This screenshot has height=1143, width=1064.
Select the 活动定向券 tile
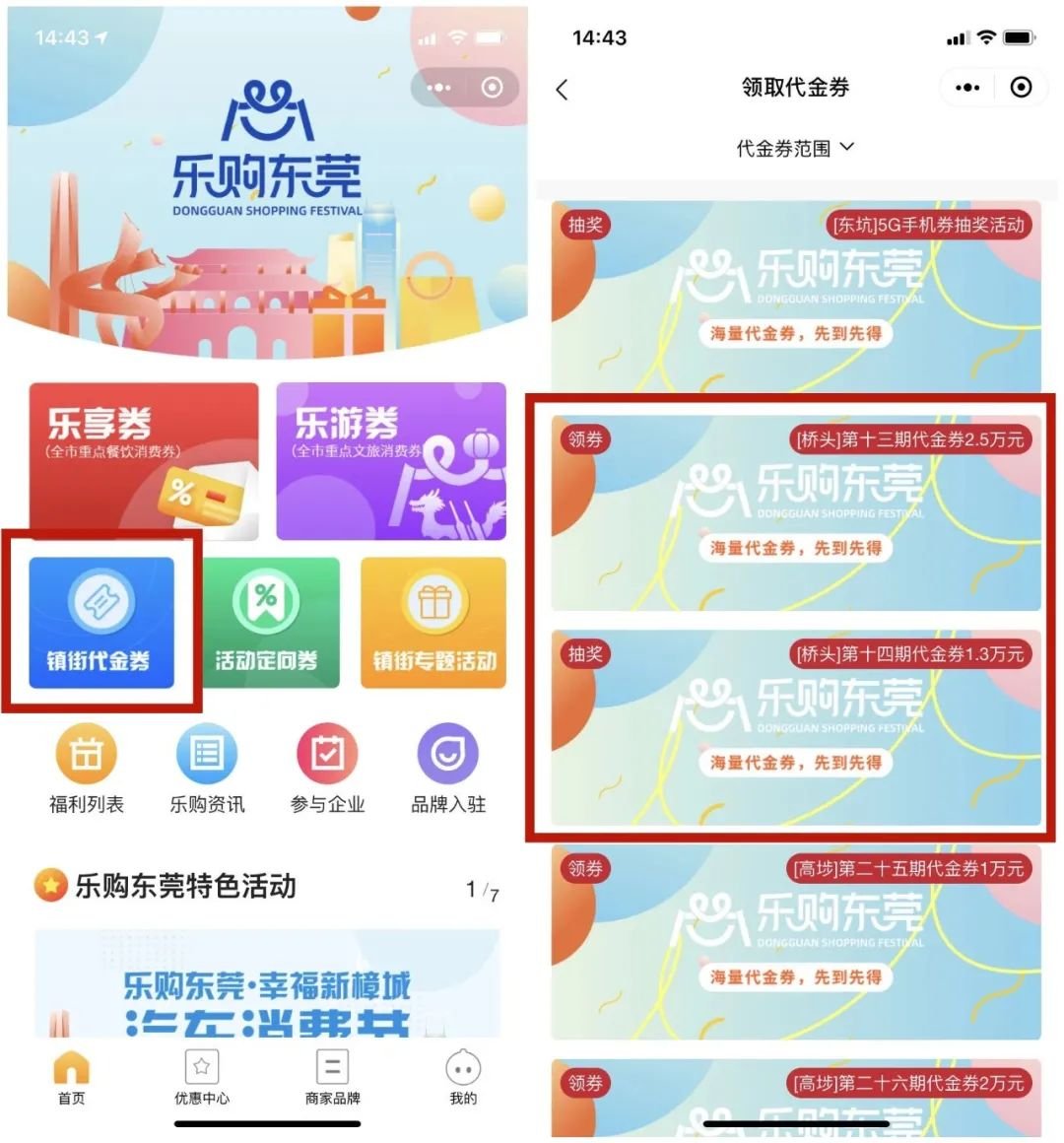click(x=267, y=623)
